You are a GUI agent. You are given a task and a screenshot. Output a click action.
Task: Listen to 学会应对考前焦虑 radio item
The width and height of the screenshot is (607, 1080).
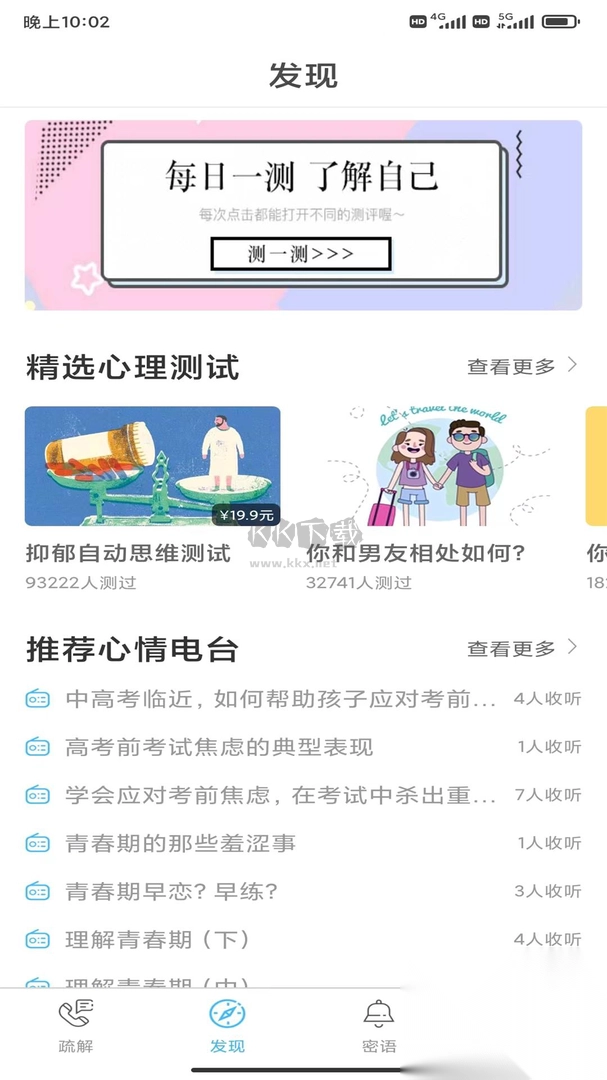[280, 795]
